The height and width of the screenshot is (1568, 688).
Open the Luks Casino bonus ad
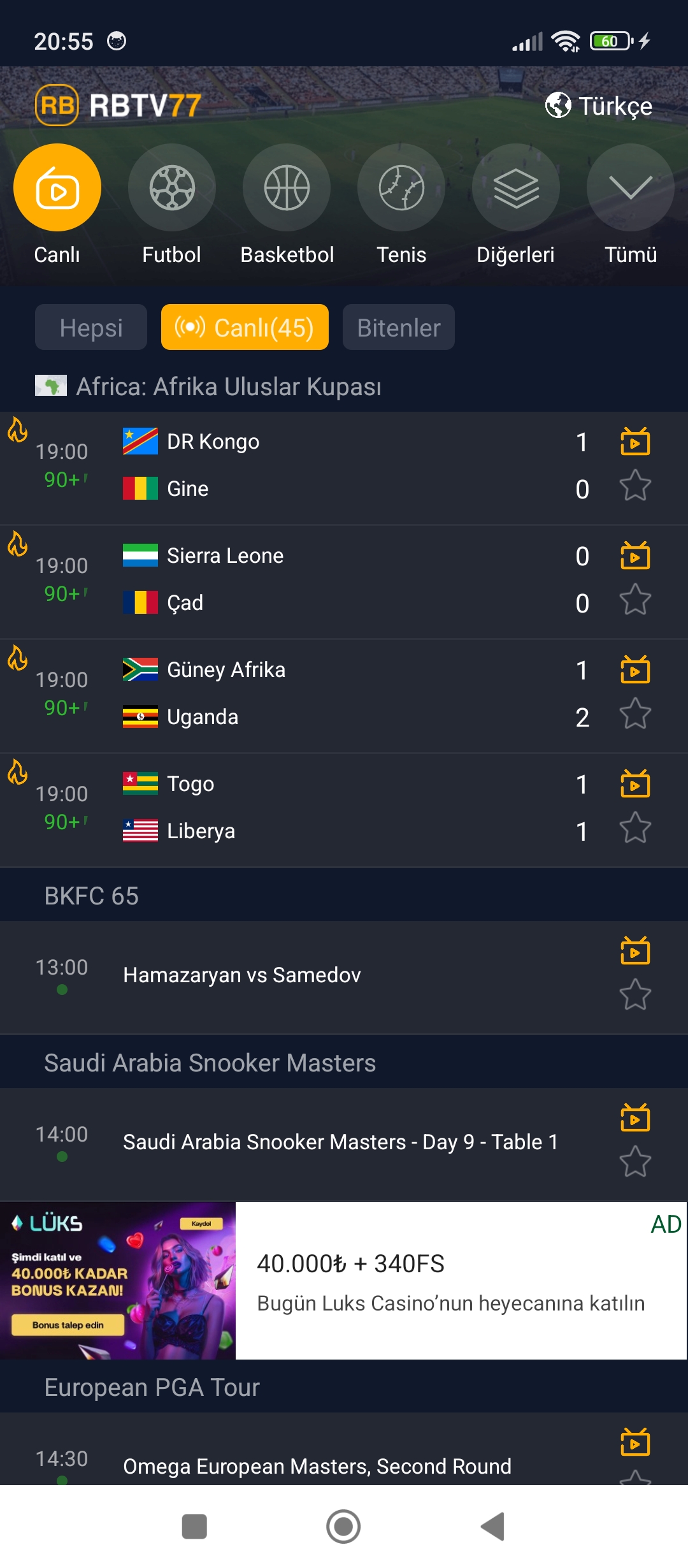(x=344, y=1281)
